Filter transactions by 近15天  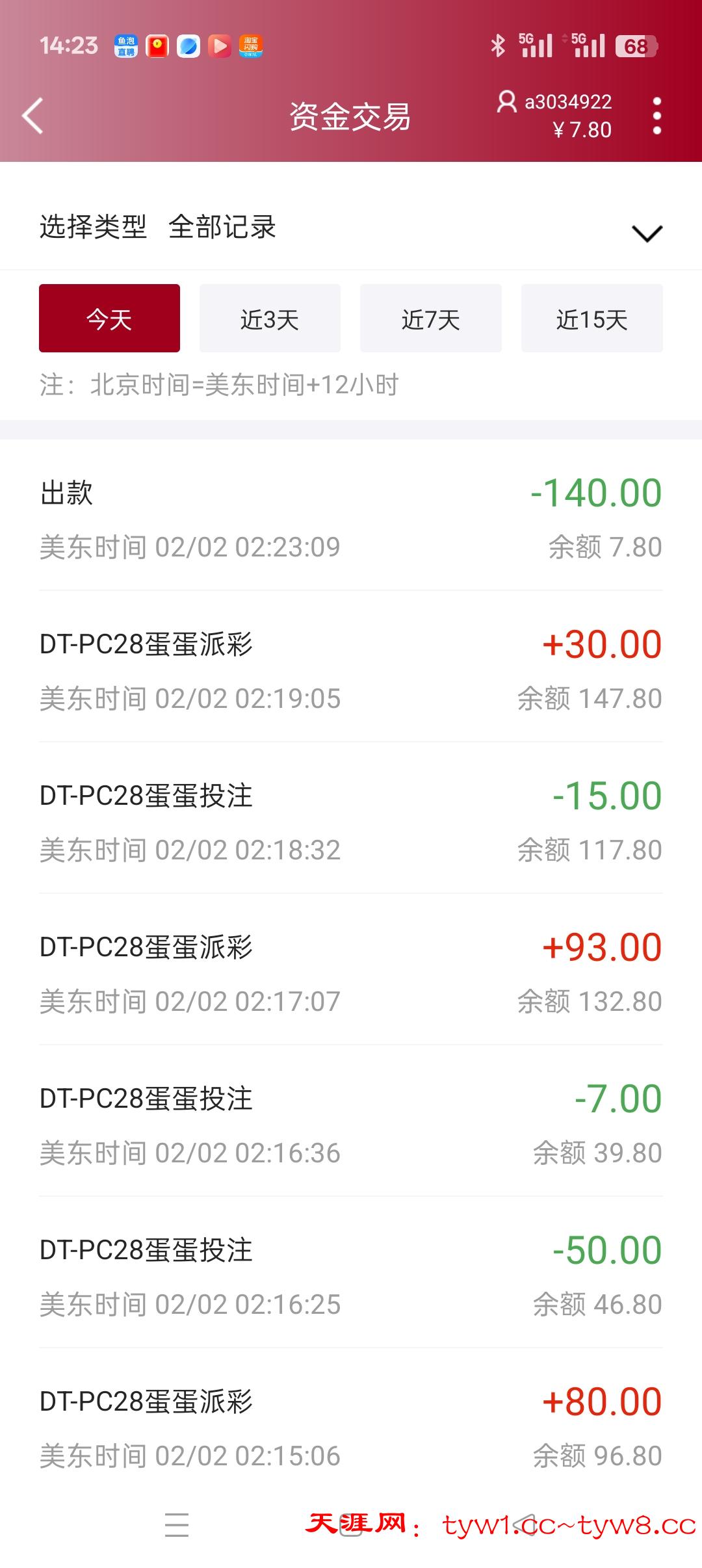coord(591,319)
